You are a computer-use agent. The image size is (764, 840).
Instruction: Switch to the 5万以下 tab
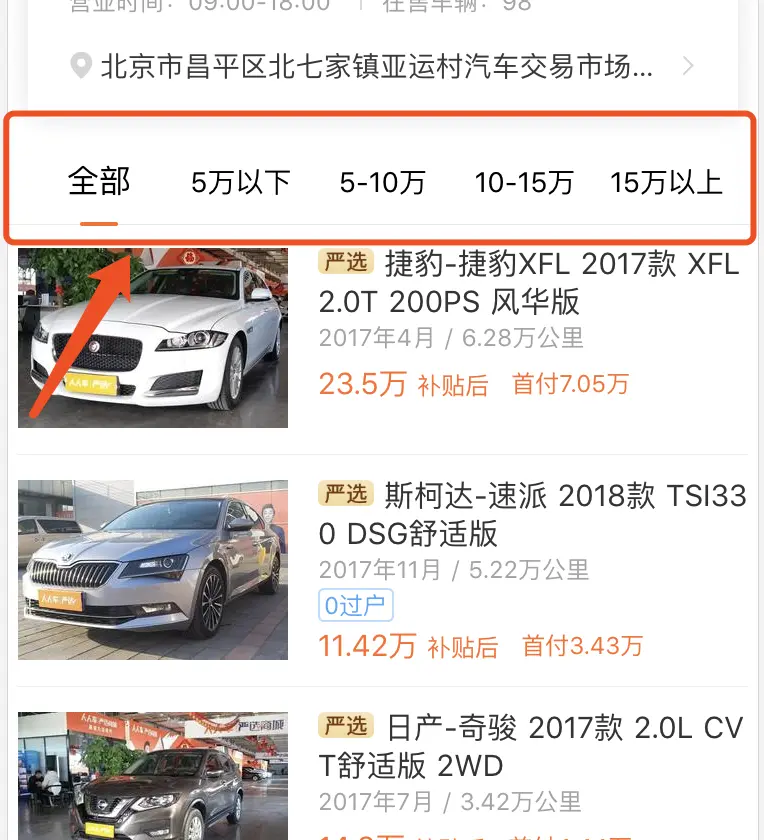coord(241,183)
